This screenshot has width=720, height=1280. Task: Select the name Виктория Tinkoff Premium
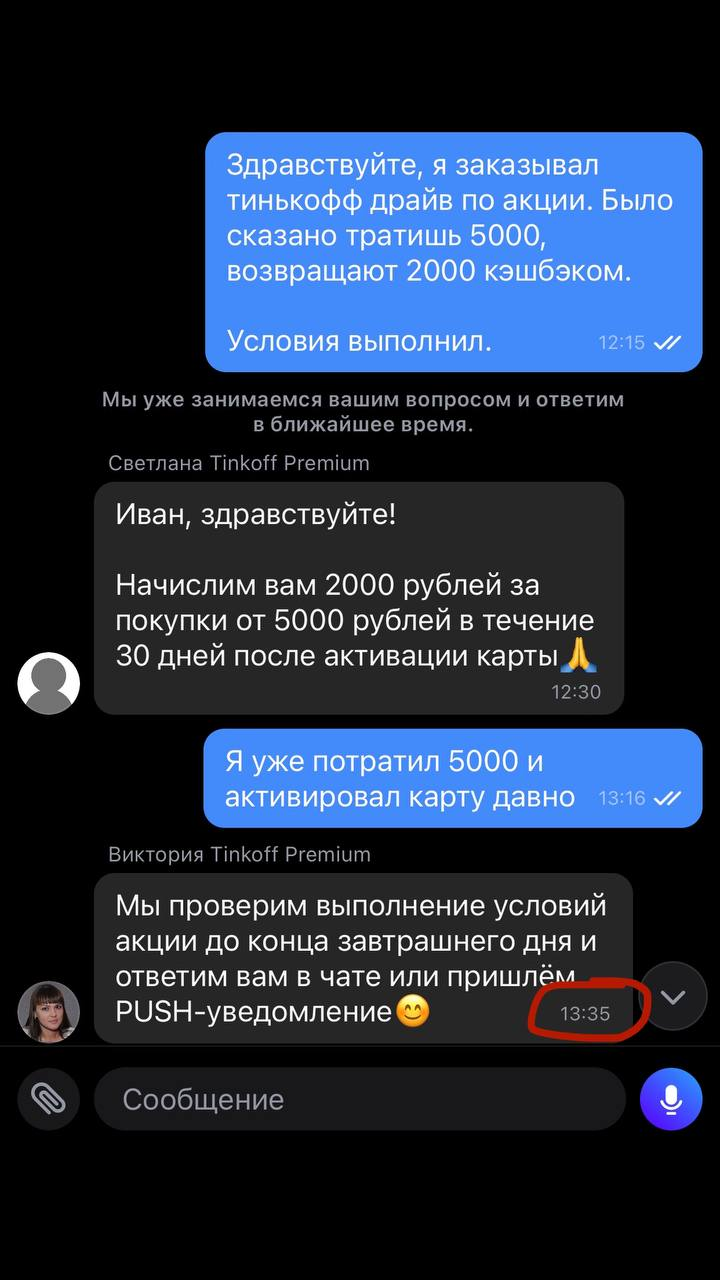tap(238, 854)
